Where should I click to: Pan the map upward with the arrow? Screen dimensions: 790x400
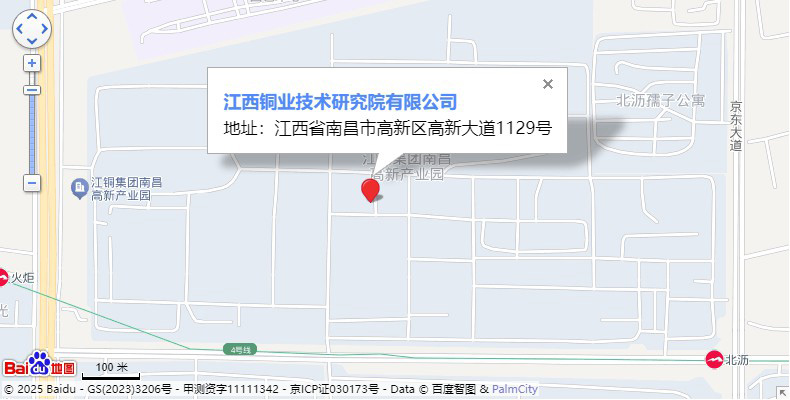tap(32, 17)
